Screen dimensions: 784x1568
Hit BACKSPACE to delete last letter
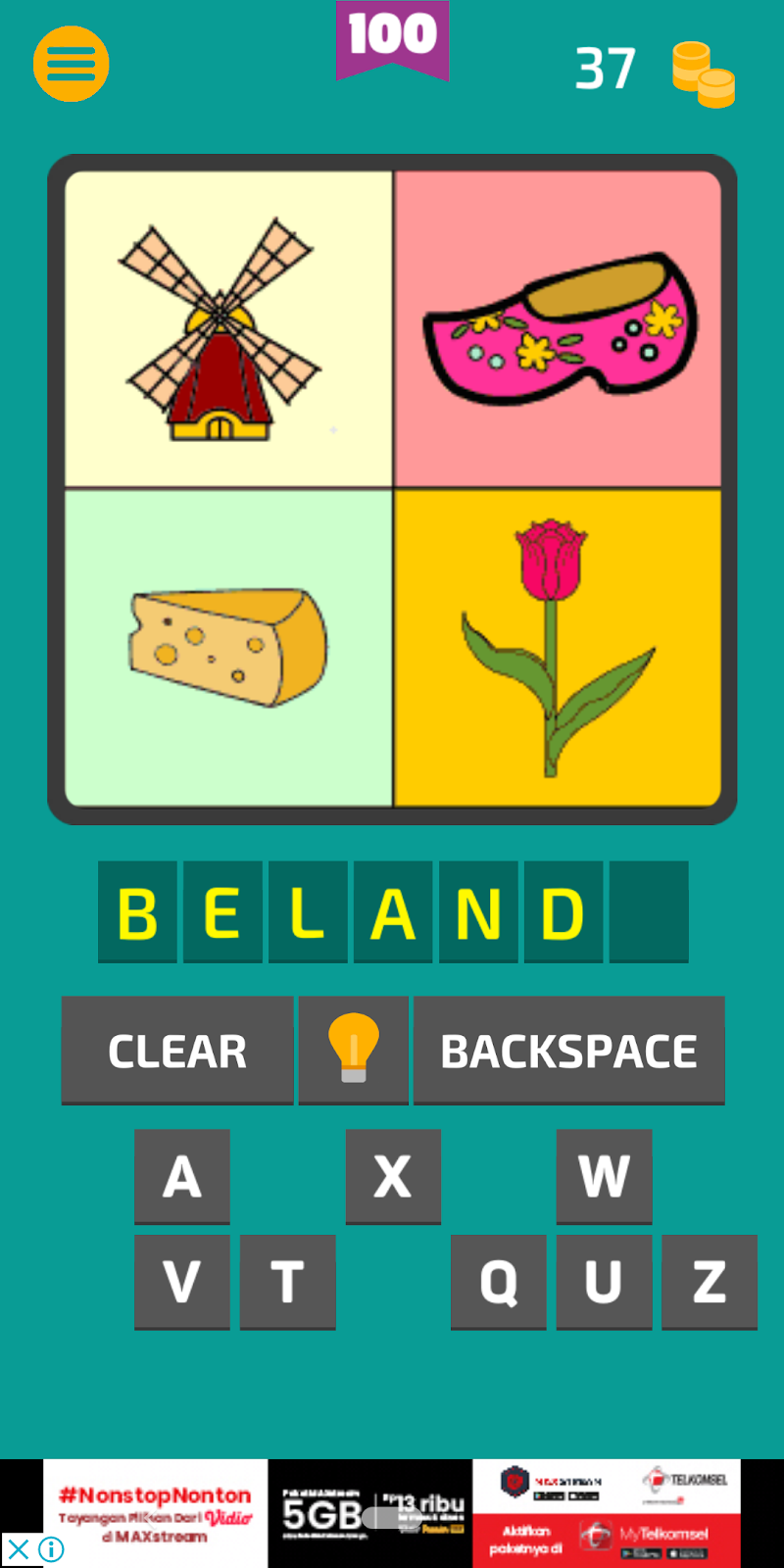pyautogui.click(x=568, y=1051)
